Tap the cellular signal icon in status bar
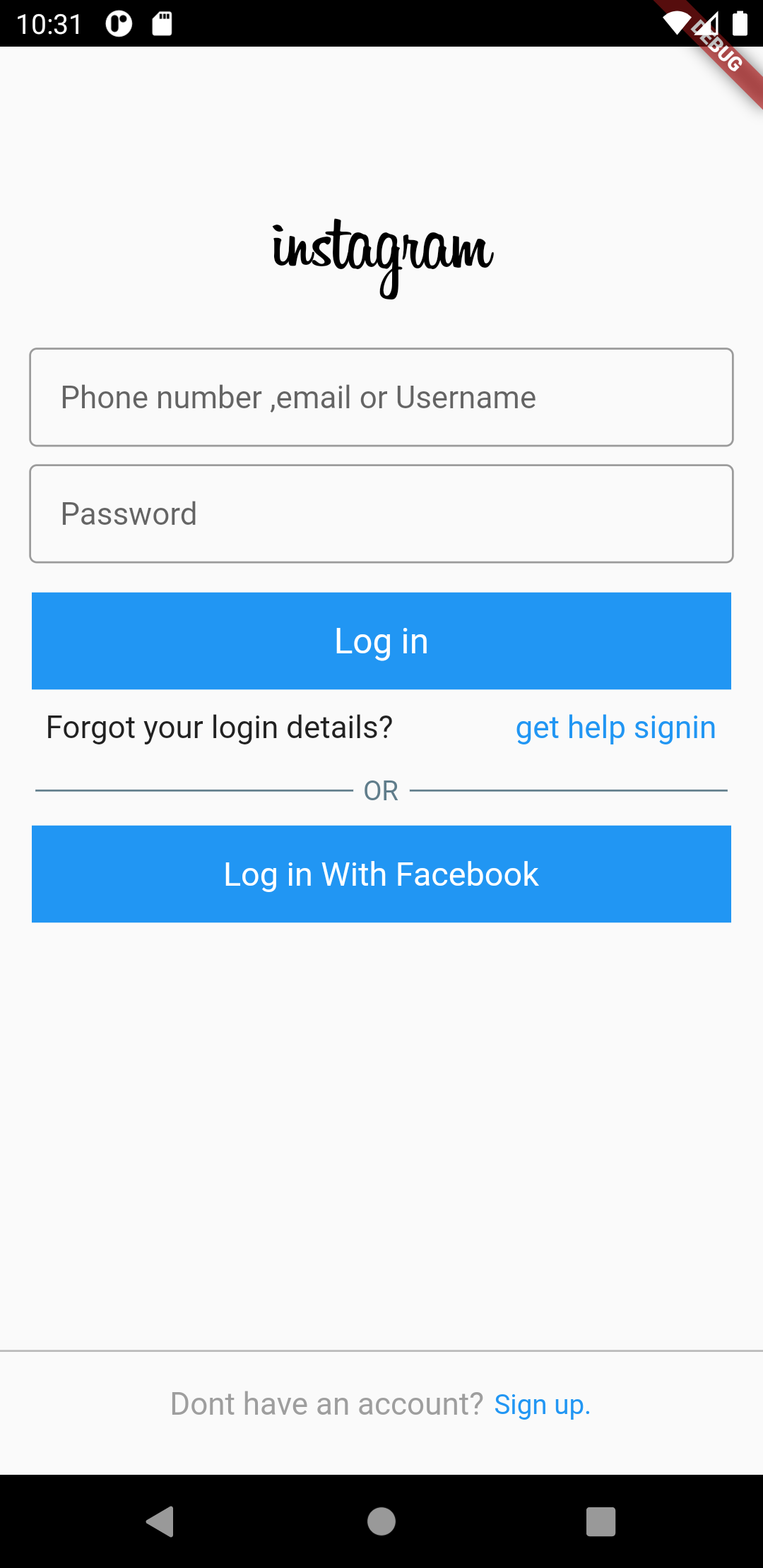This screenshot has height=1568, width=763. [709, 25]
